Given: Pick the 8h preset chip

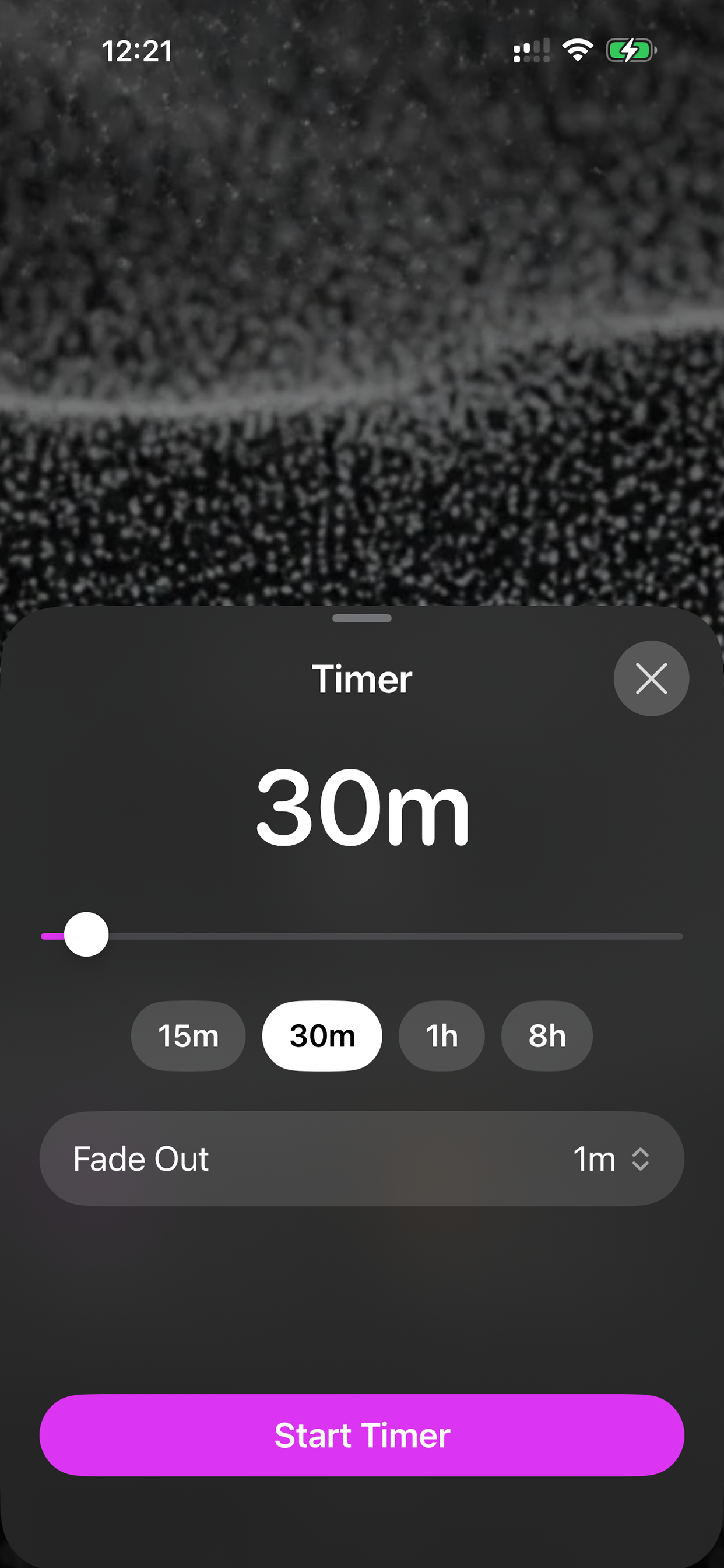Looking at the screenshot, I should [546, 1035].
